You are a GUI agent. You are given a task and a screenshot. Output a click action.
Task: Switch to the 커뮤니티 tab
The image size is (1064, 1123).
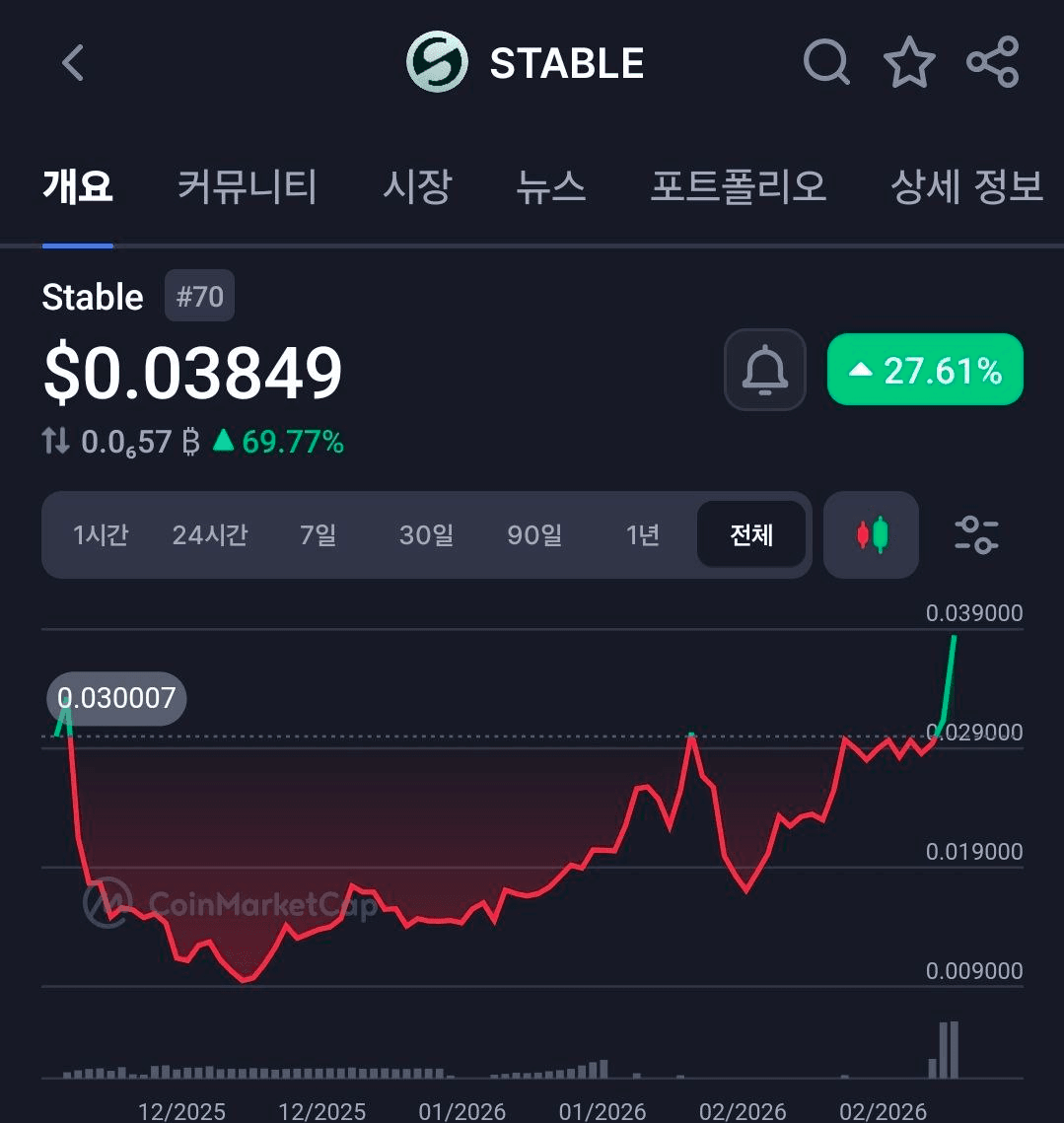point(247,185)
